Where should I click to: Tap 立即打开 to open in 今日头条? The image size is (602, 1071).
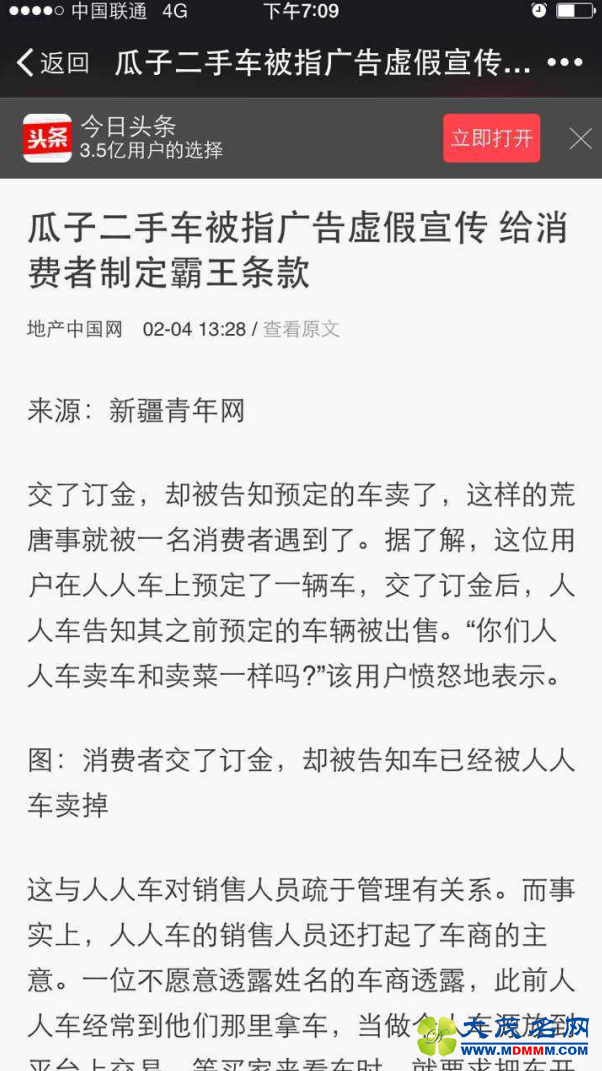coord(491,138)
